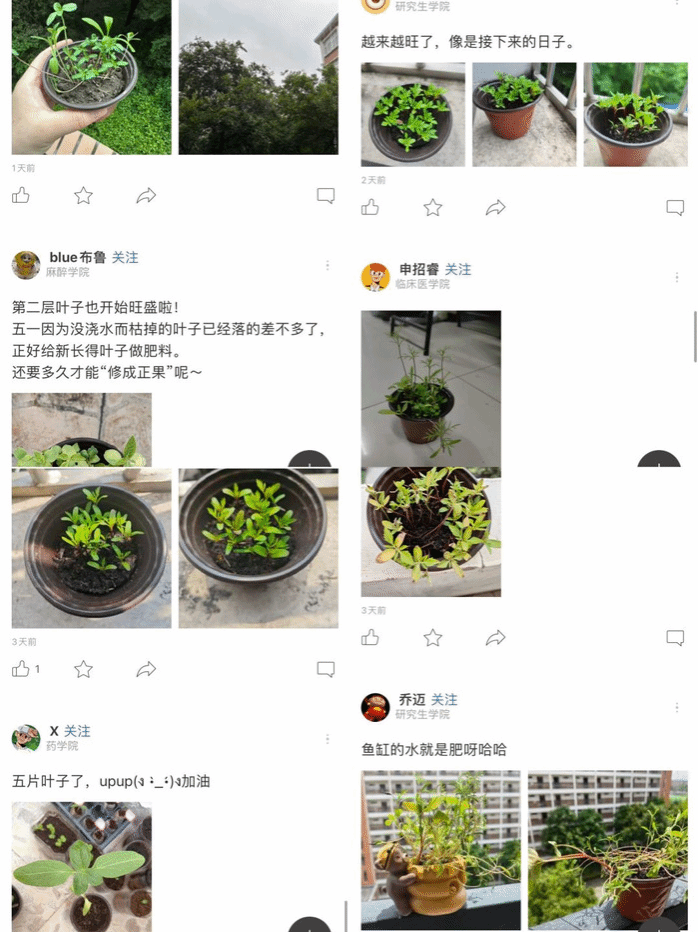Like 申招睿's post

point(370,637)
